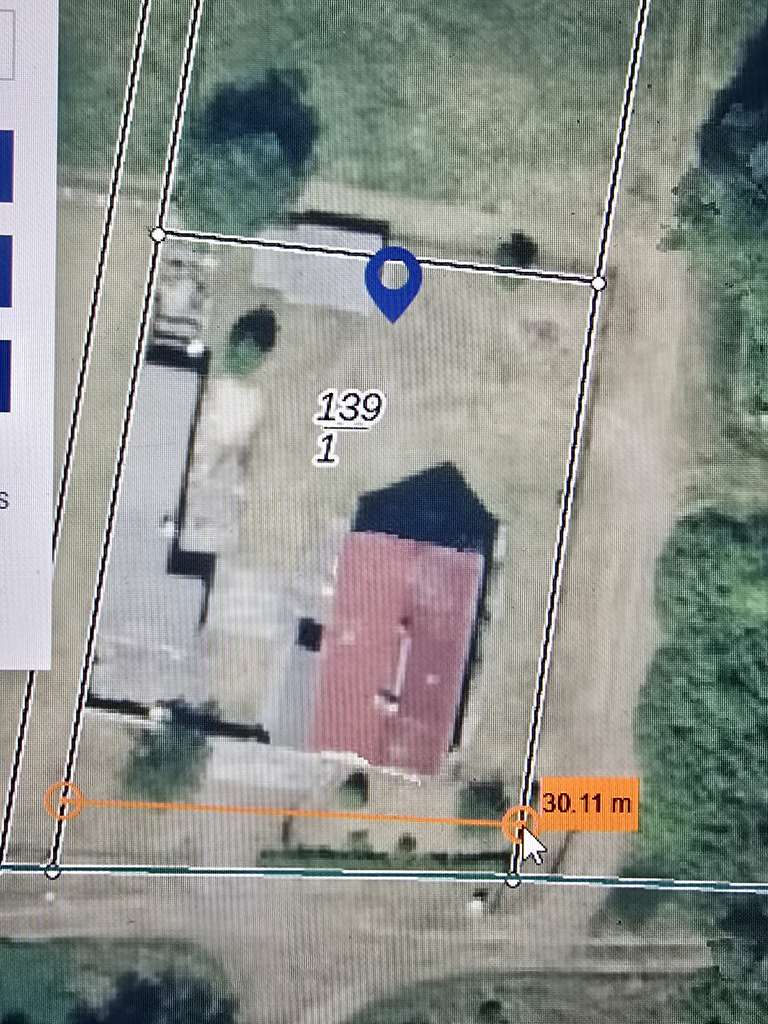
Task: Tap the blue location pin marker
Action: 393,280
